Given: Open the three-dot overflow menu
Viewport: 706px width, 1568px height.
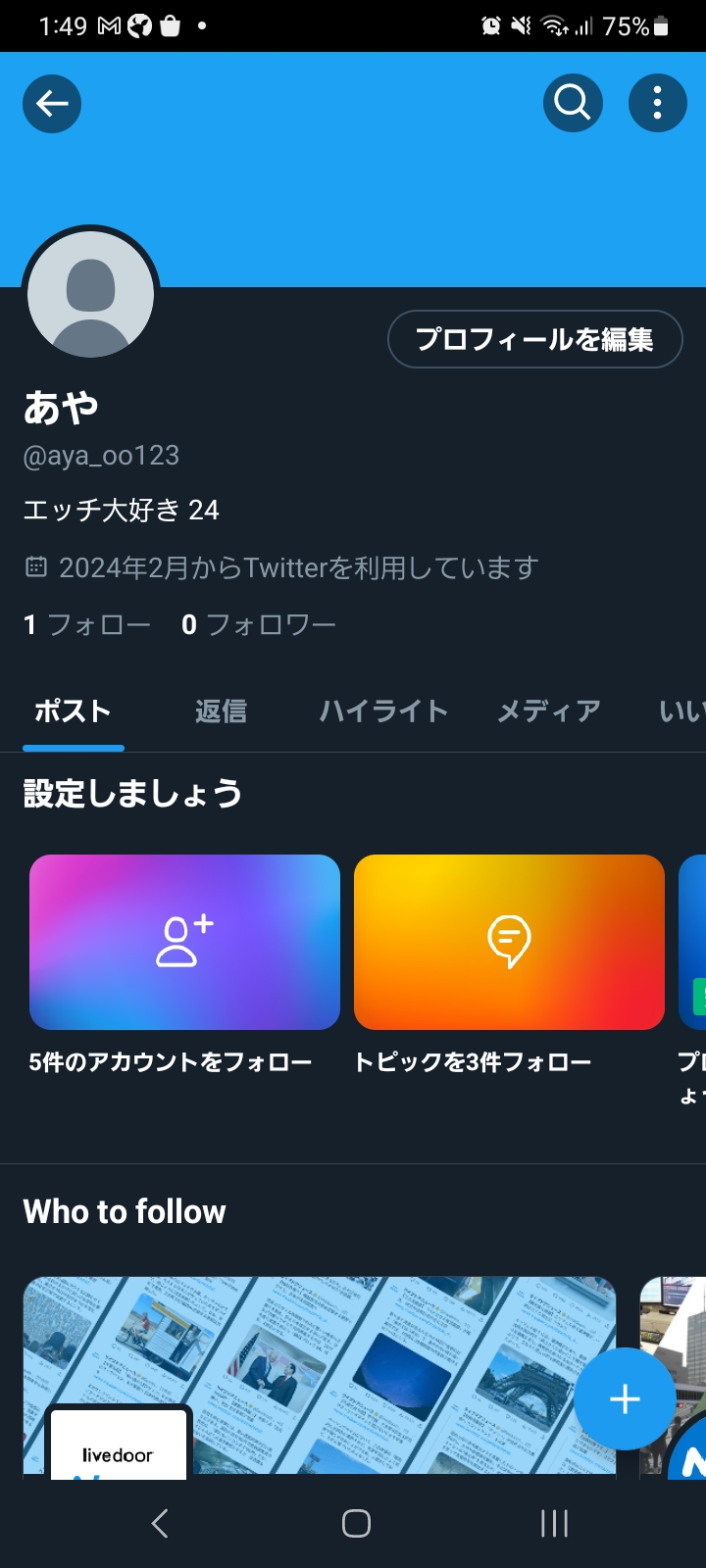Looking at the screenshot, I should pyautogui.click(x=657, y=103).
